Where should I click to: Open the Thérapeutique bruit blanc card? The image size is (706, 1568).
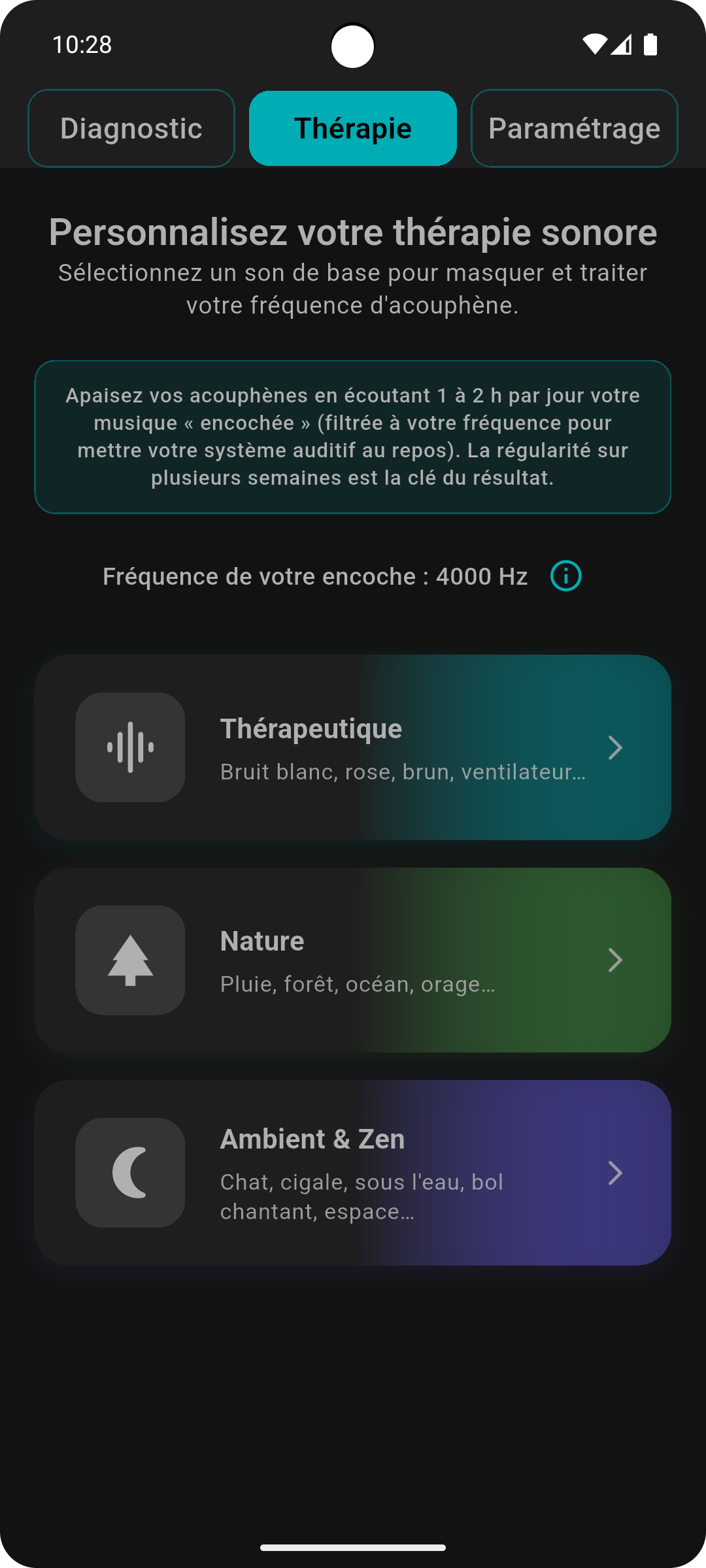click(x=353, y=747)
